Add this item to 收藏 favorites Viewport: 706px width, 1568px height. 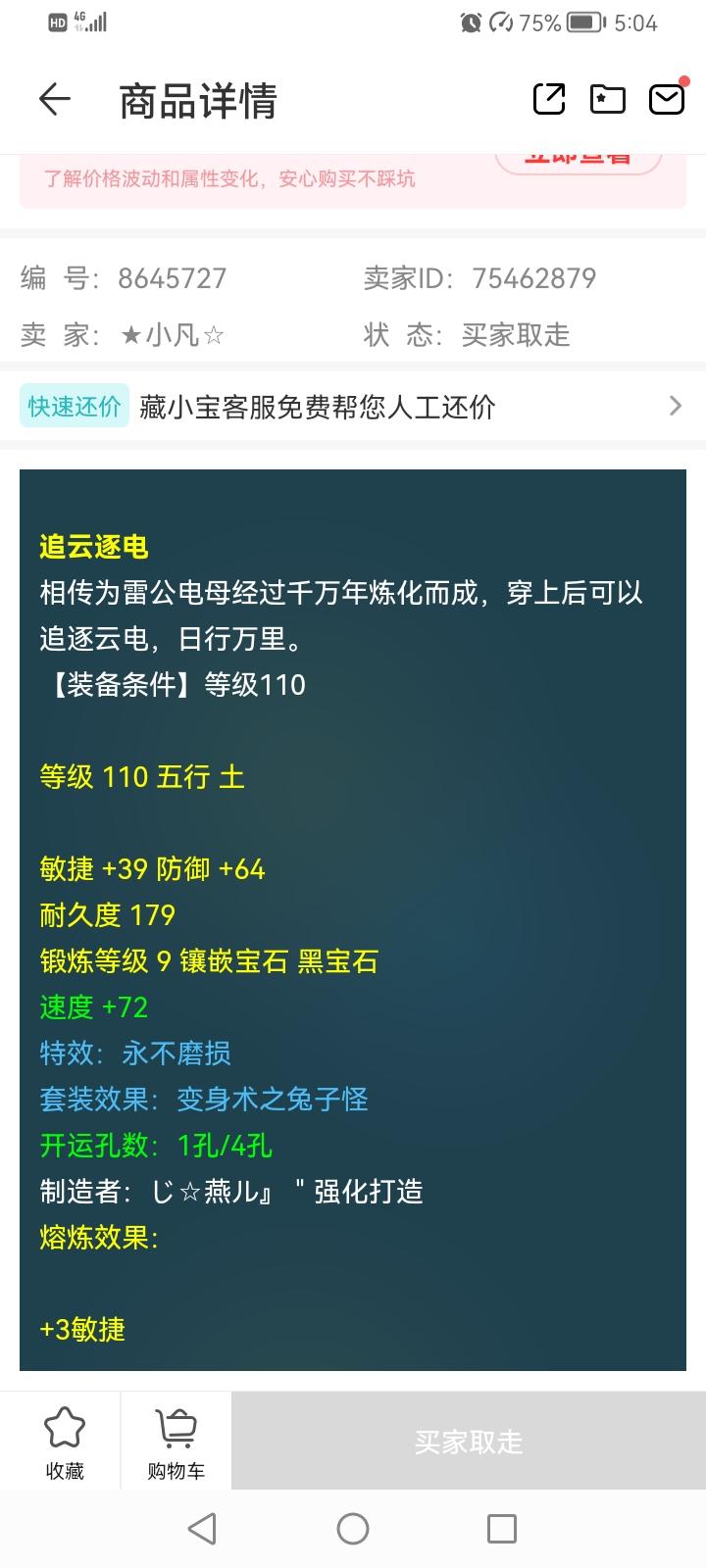tap(65, 1442)
